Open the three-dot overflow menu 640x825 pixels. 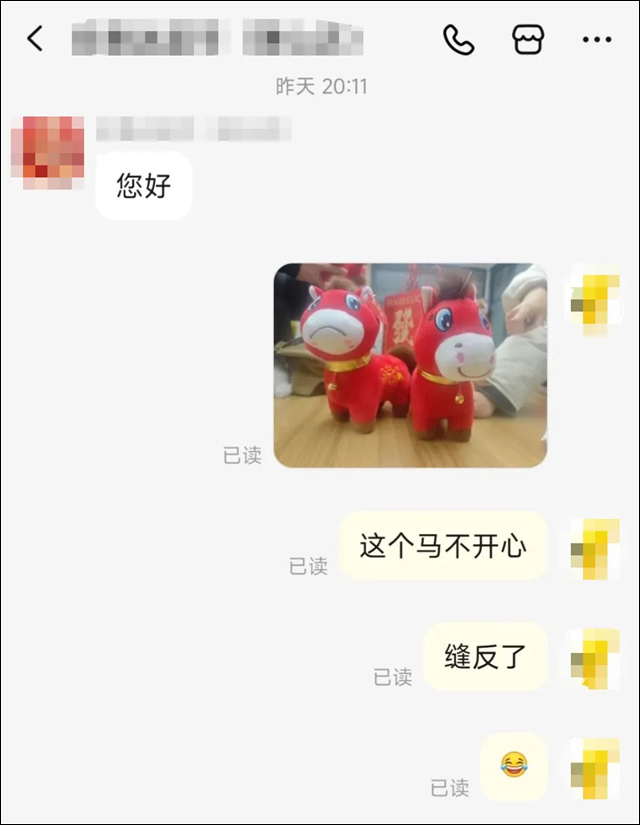(x=596, y=40)
